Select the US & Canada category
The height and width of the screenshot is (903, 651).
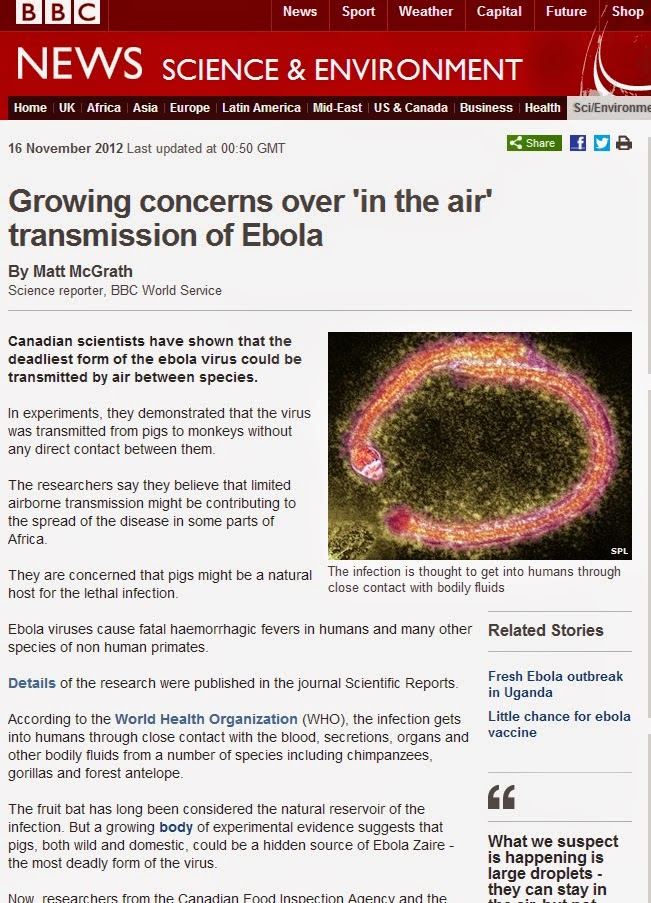410,108
